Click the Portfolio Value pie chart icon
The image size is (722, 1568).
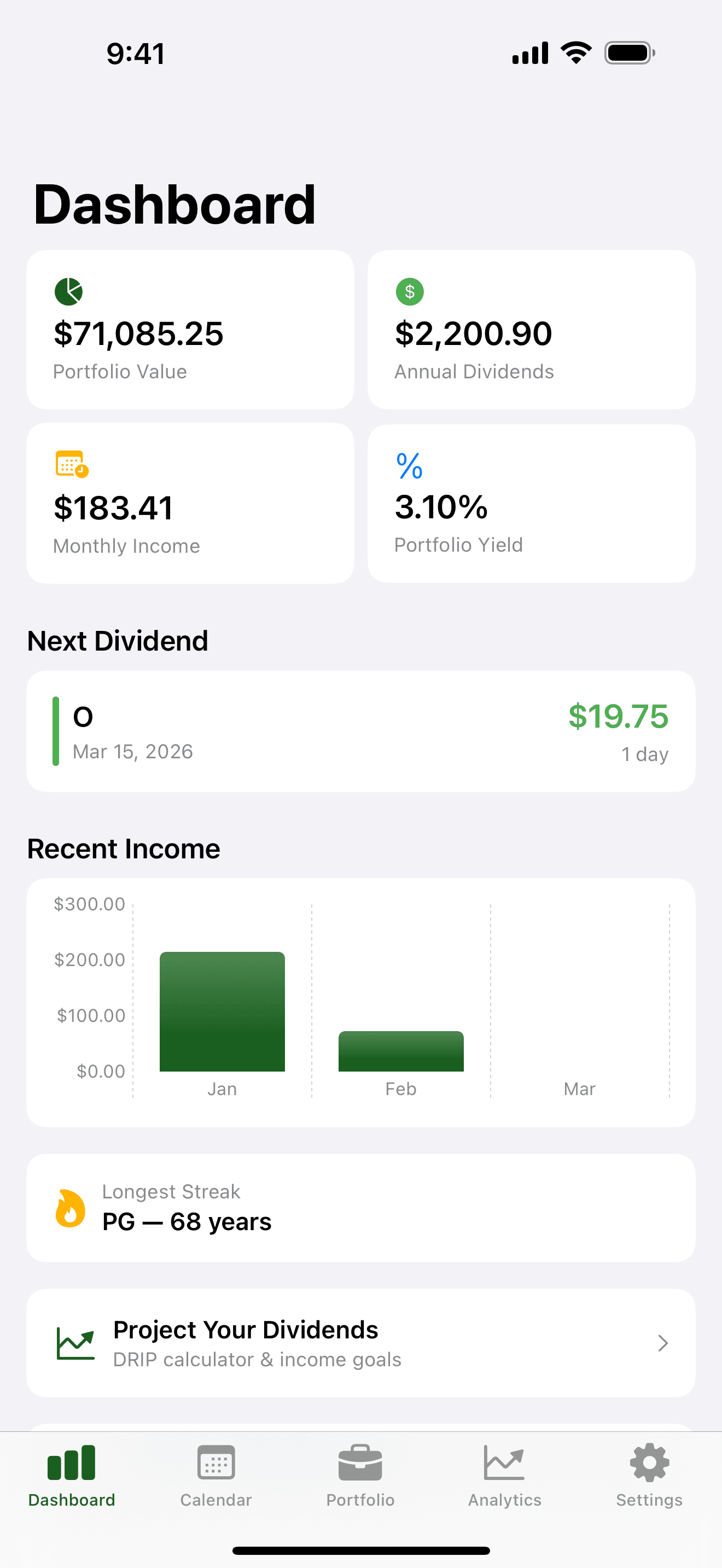coord(68,291)
